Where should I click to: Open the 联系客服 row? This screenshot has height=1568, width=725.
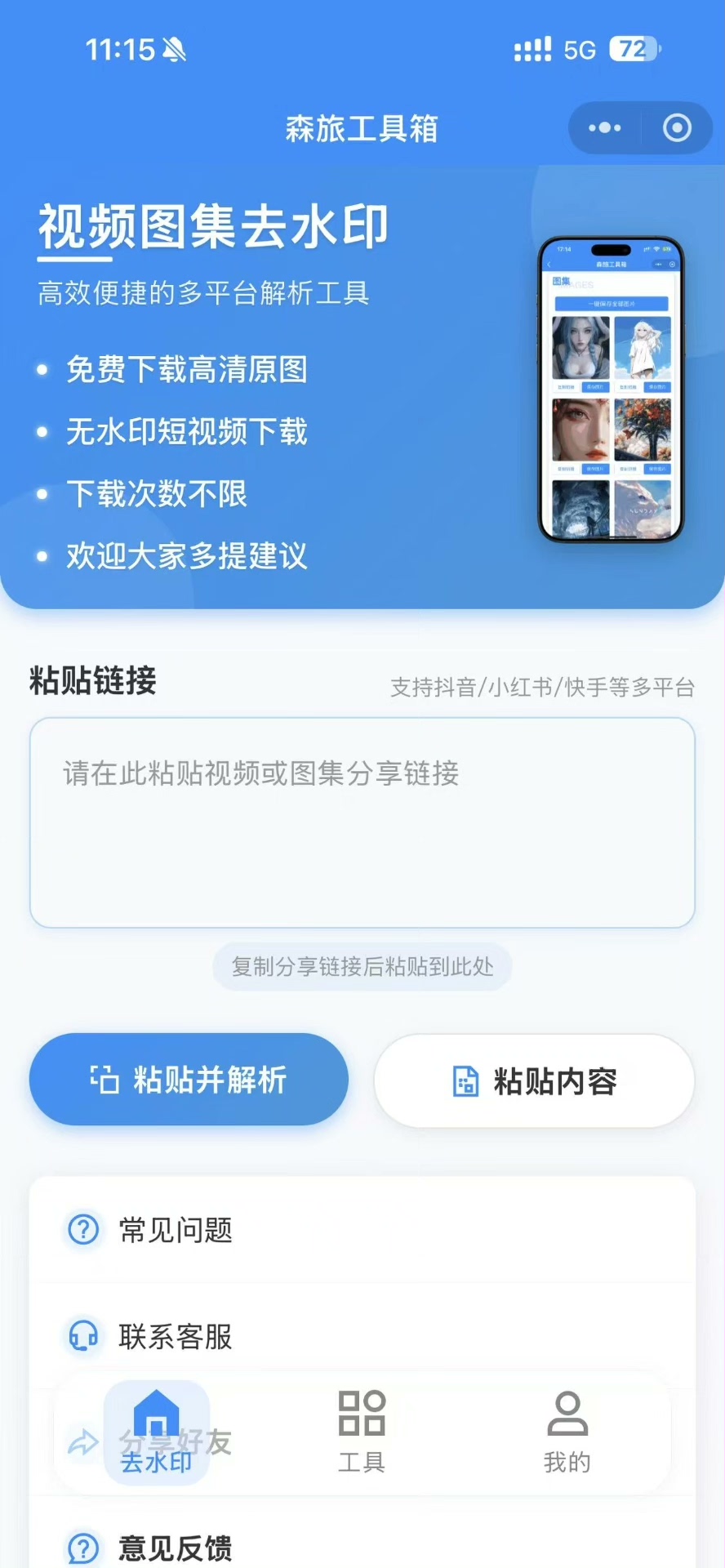click(362, 1337)
